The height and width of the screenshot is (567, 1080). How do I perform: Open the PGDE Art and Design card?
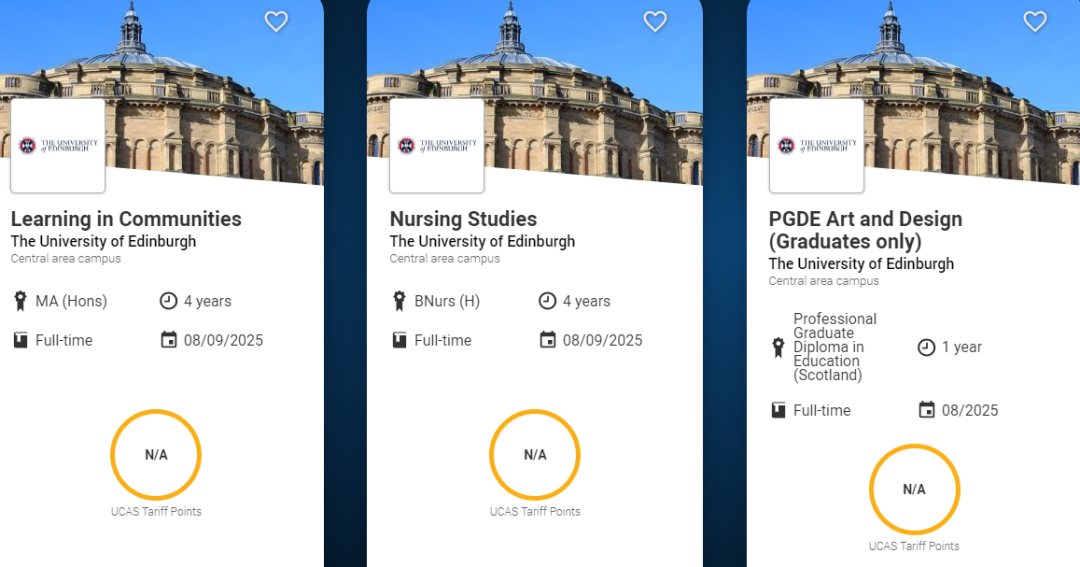[865, 229]
